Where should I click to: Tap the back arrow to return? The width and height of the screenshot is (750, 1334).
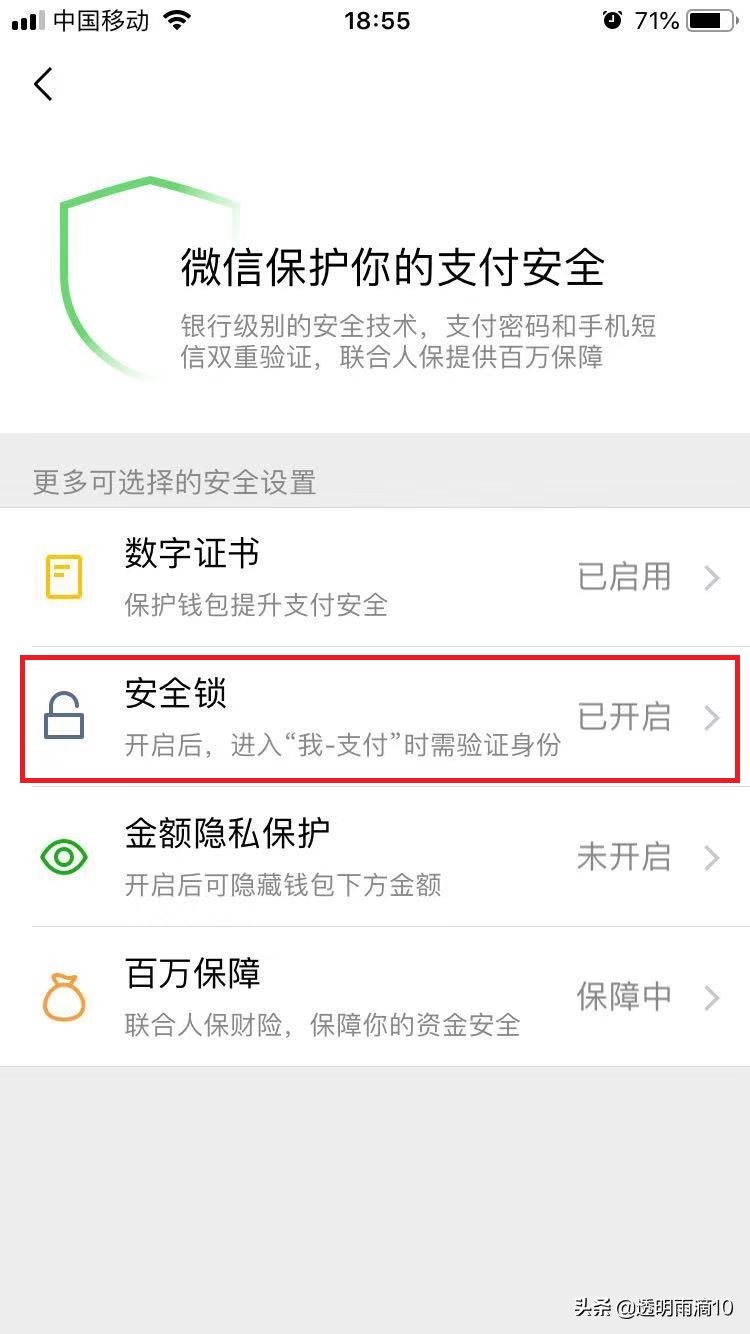[43, 84]
